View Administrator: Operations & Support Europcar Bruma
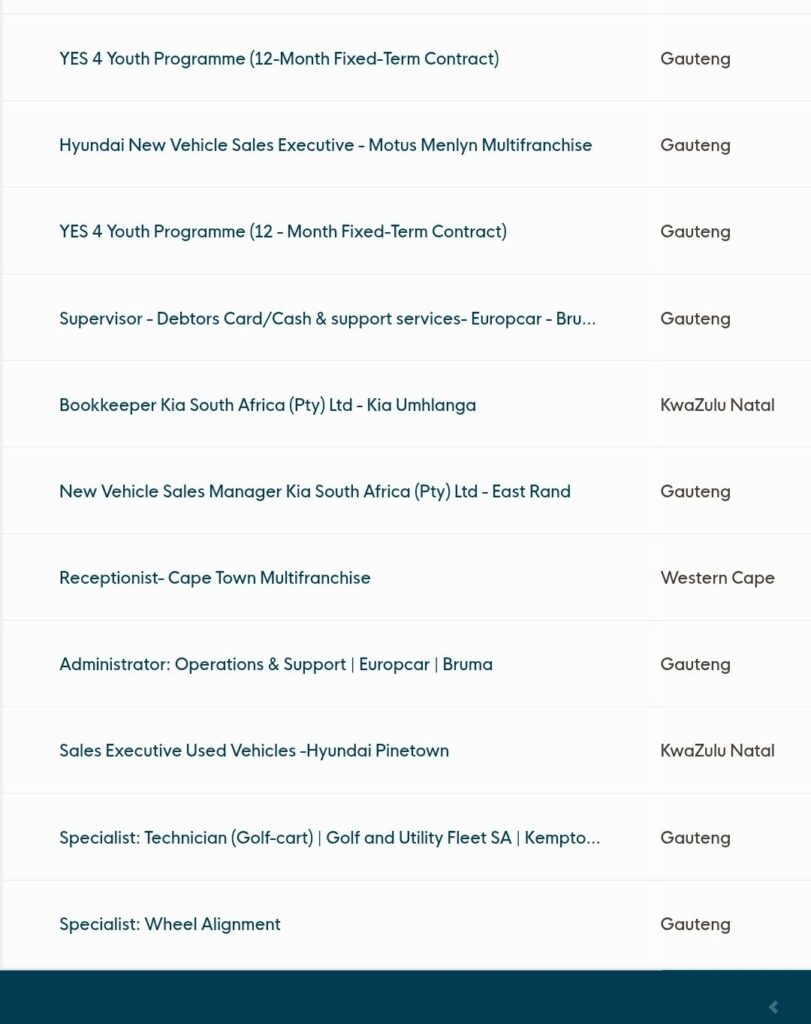This screenshot has width=811, height=1024. pos(275,664)
